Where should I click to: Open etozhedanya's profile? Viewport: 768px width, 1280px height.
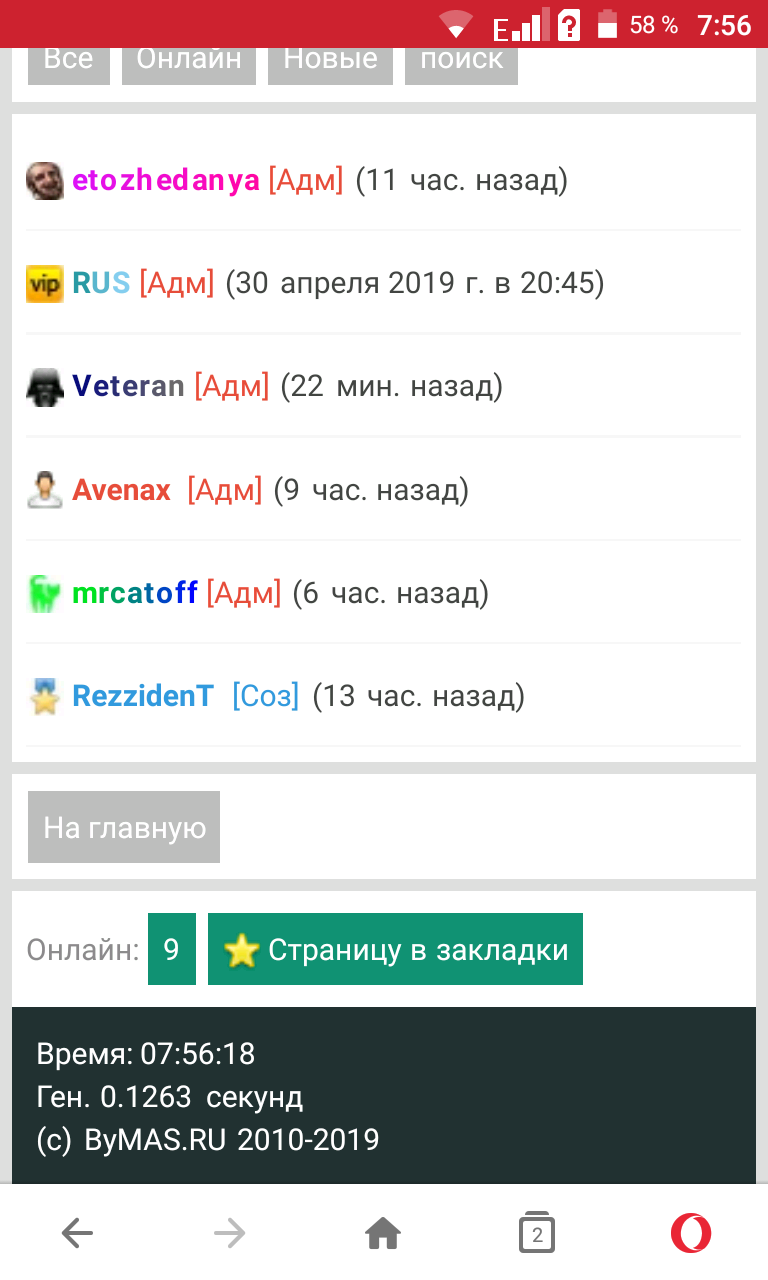[x=165, y=181]
